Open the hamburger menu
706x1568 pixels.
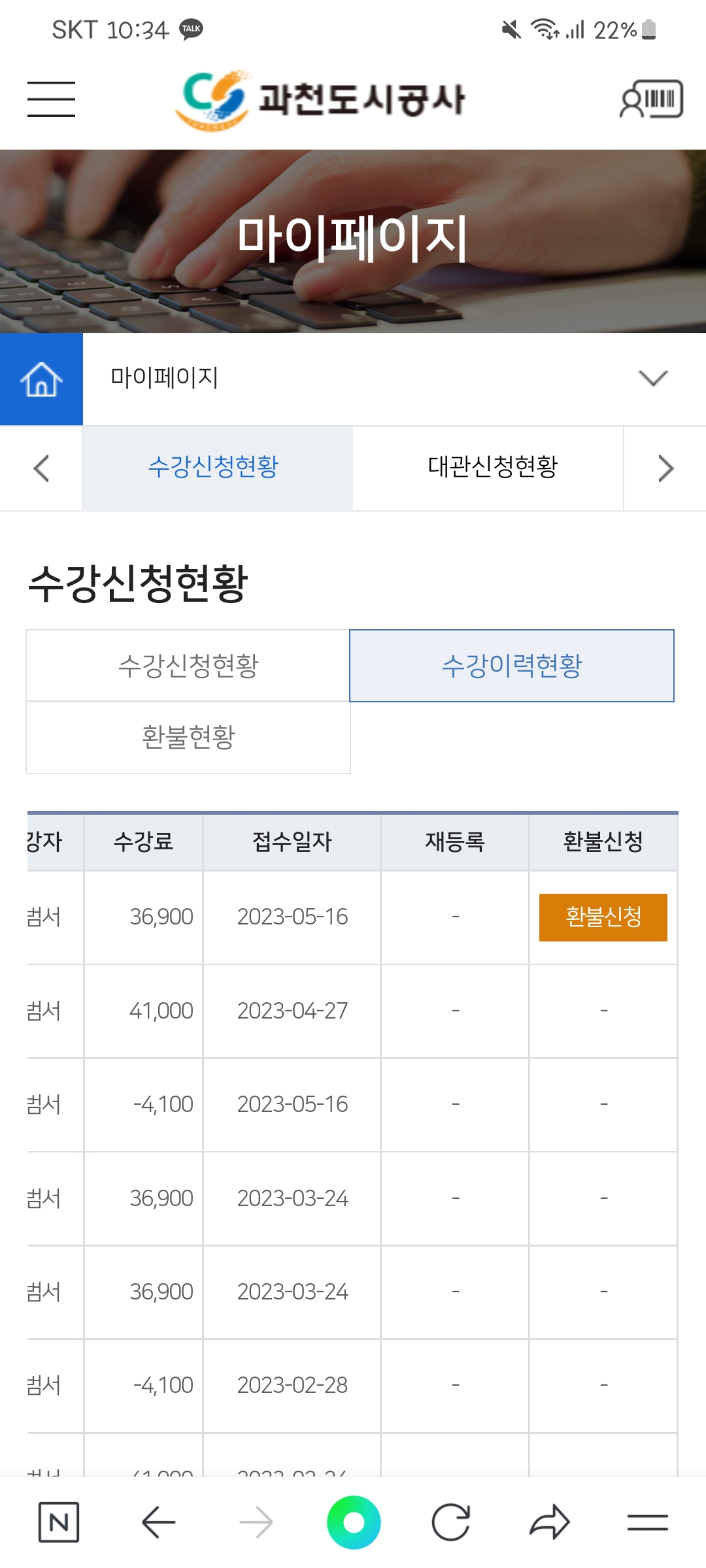pos(51,99)
